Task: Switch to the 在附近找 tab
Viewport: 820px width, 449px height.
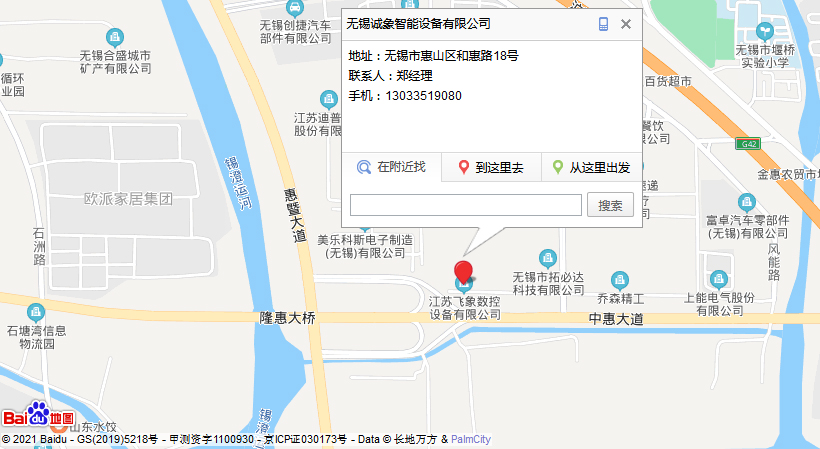Action: pyautogui.click(x=392, y=167)
